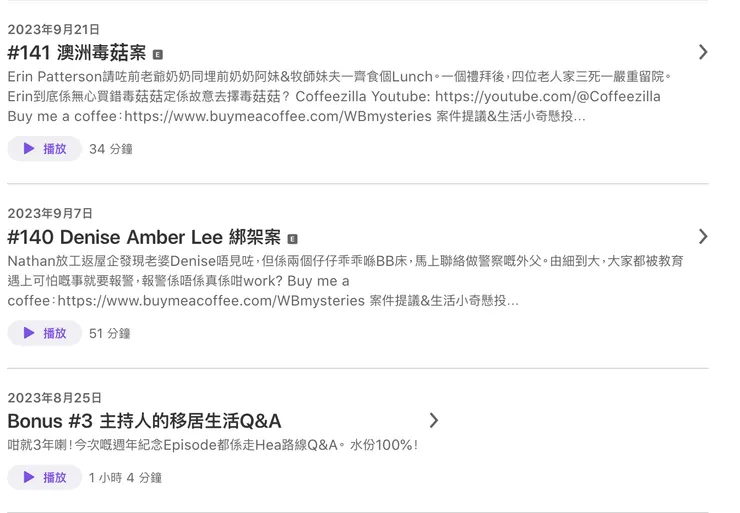The width and height of the screenshot is (740, 513).
Task: Open details chevron for #141 澳洲毒菇案
Action: point(703,52)
